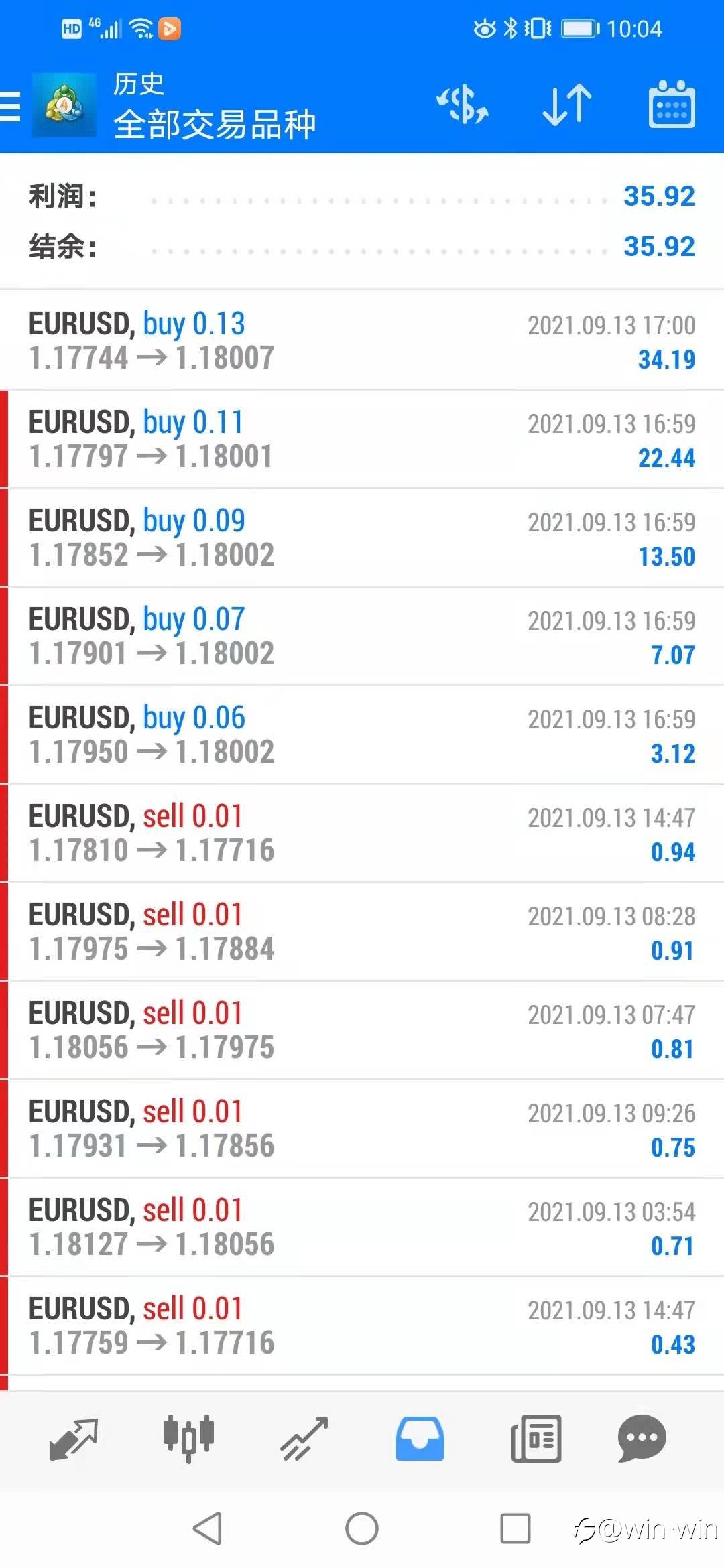
Task: Open the Chat messages tab
Action: point(642,1438)
